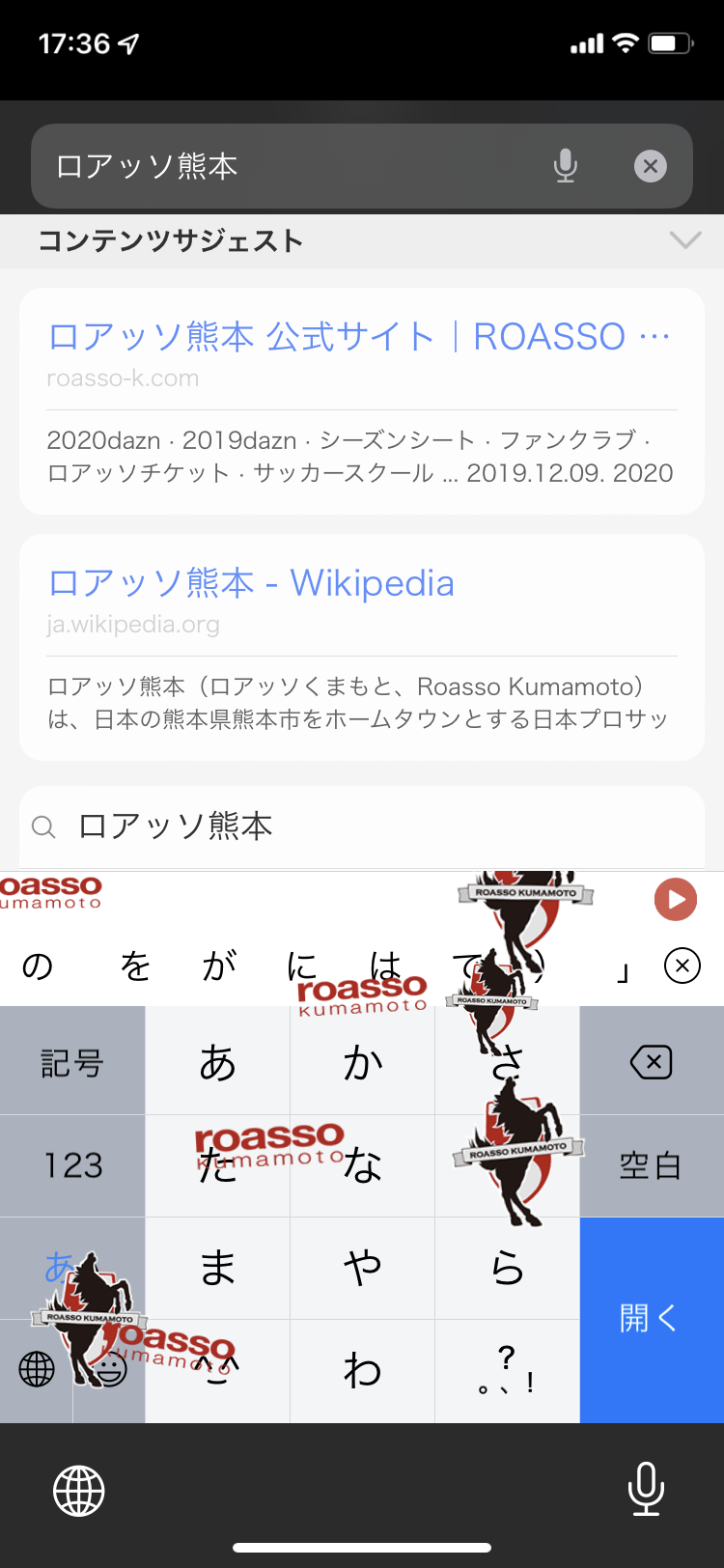Choose the の suggestion candidate
Screen dimensions: 724x1568
click(38, 965)
